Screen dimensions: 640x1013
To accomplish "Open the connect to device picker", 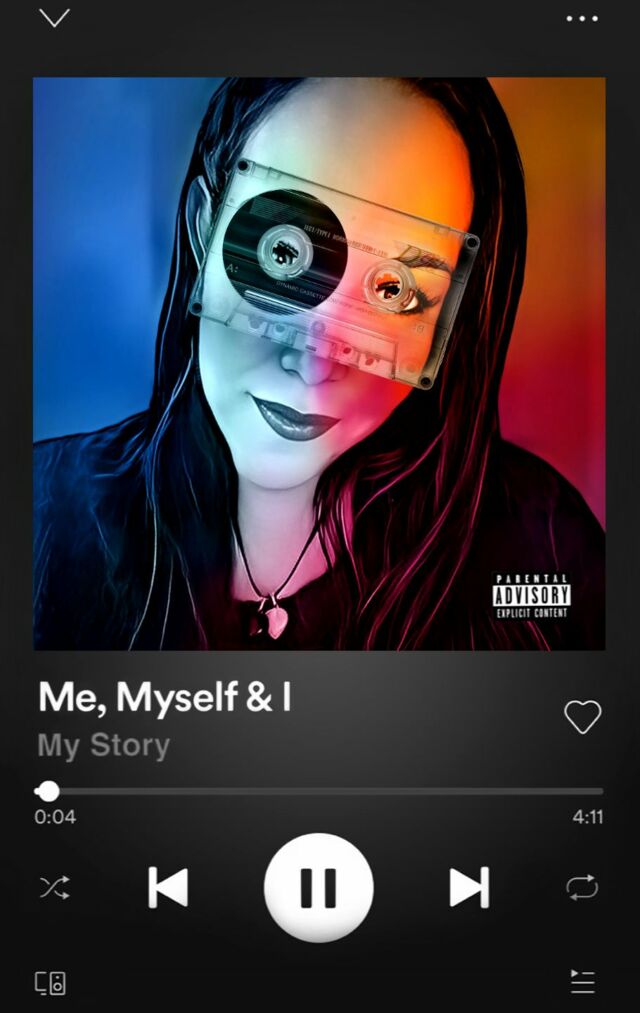I will [x=51, y=982].
